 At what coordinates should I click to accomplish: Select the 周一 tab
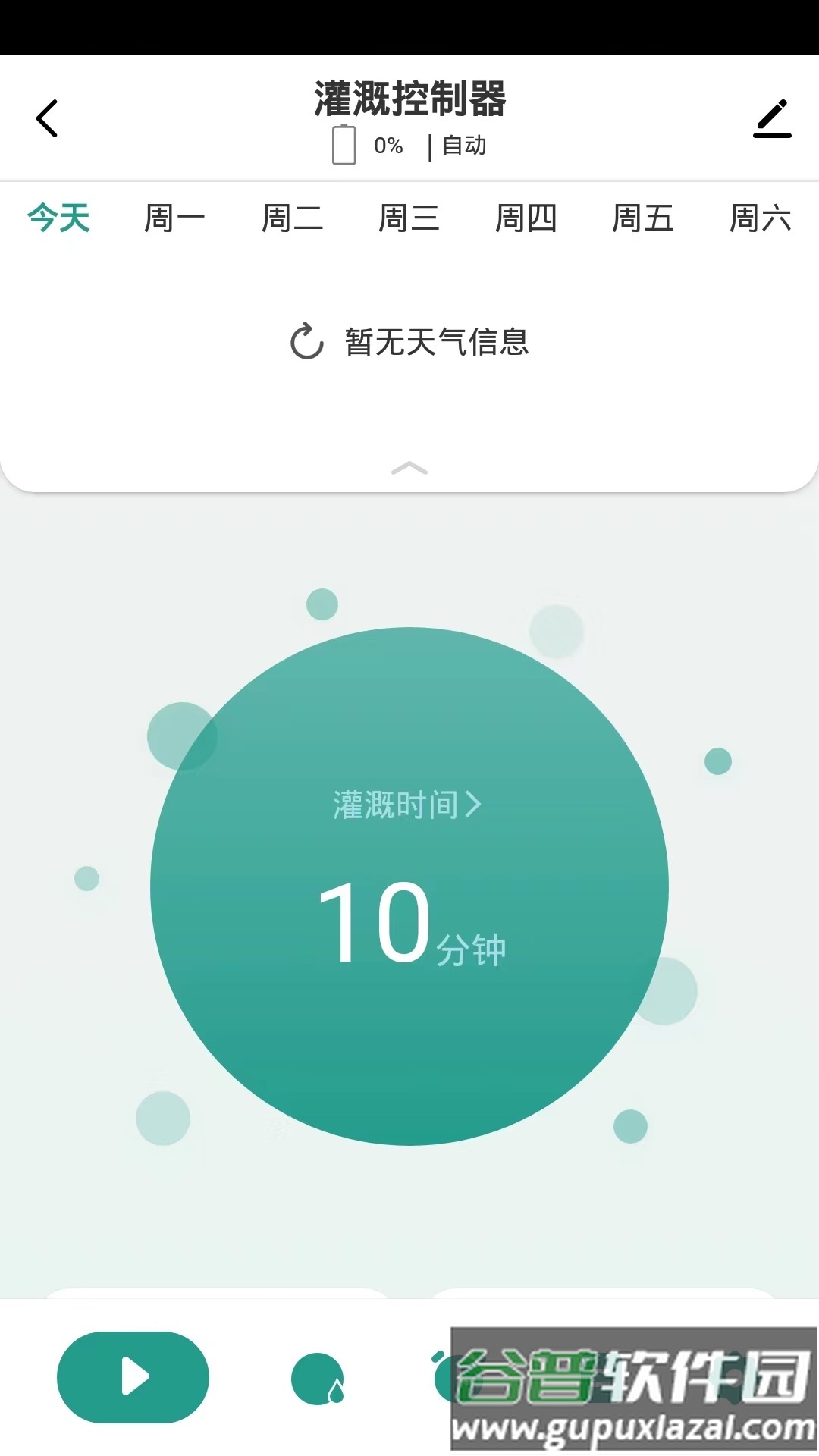[x=176, y=218]
